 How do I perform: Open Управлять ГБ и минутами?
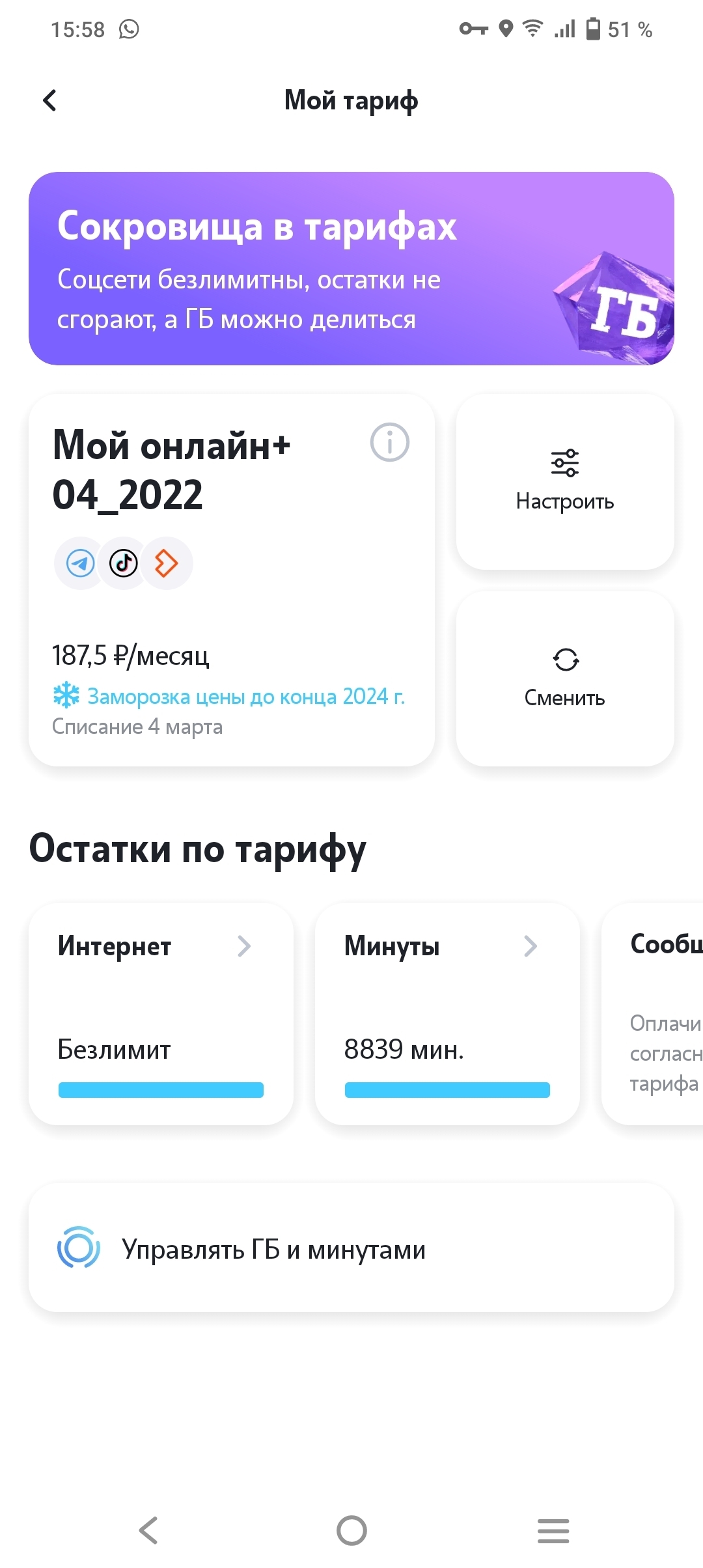(351, 1249)
